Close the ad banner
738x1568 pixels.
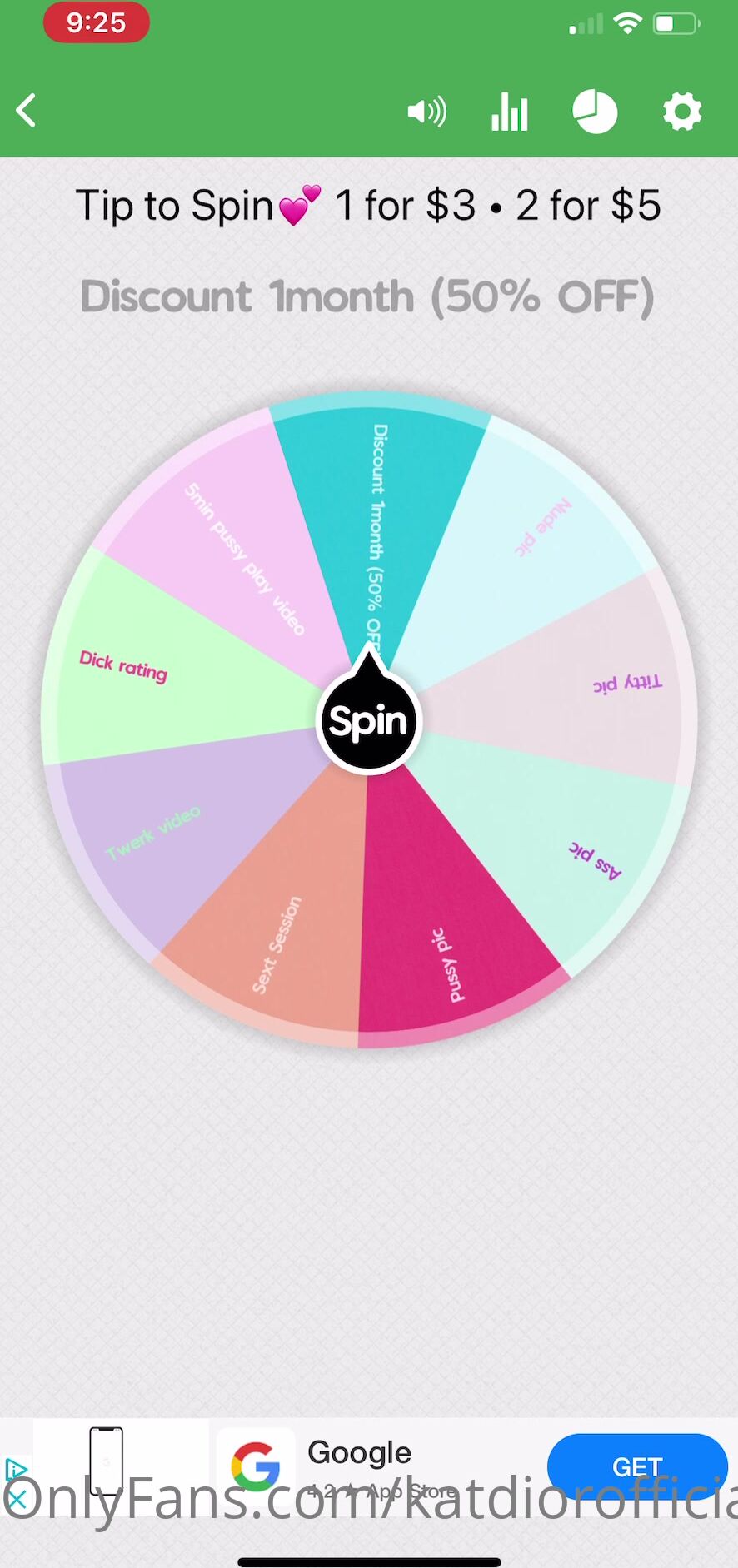tap(17, 1500)
